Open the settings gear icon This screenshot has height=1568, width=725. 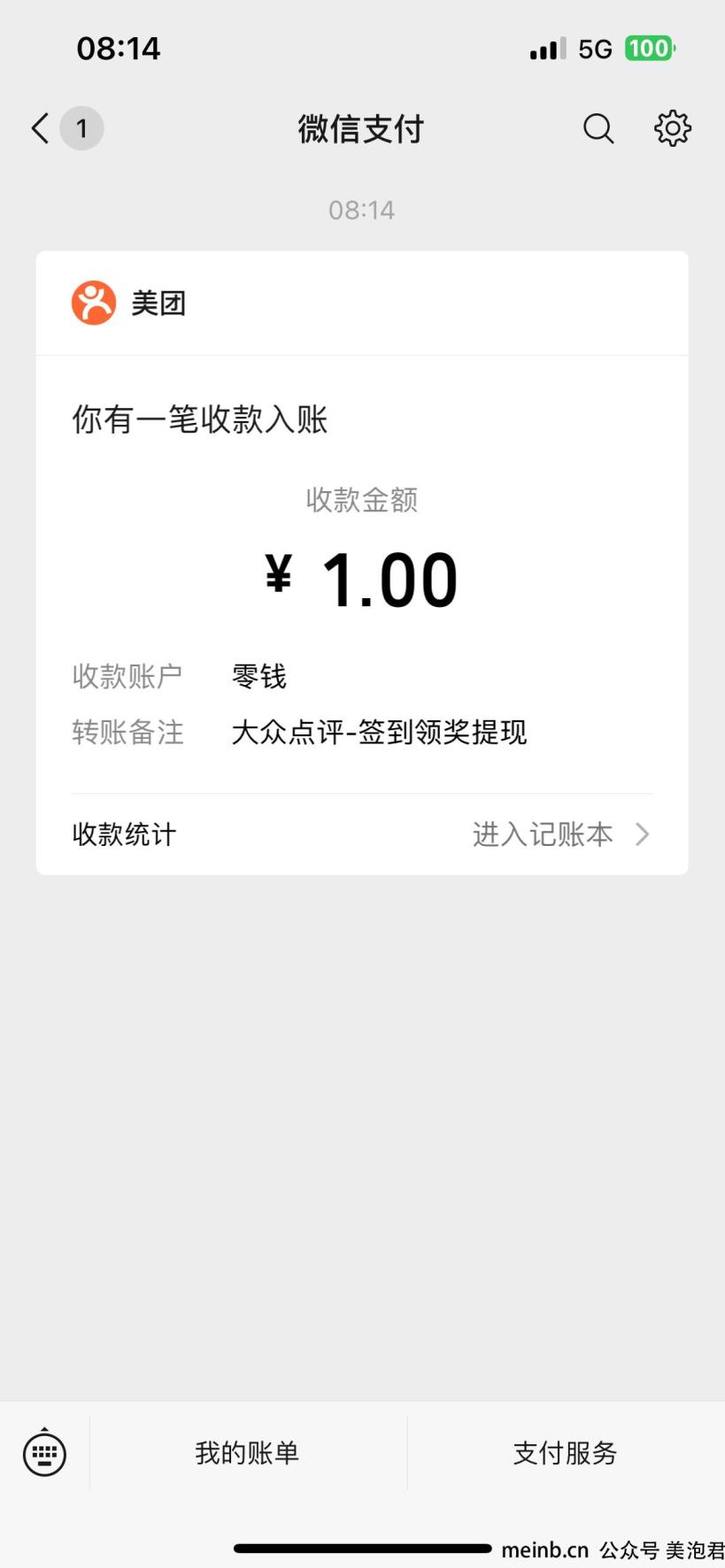coord(673,128)
